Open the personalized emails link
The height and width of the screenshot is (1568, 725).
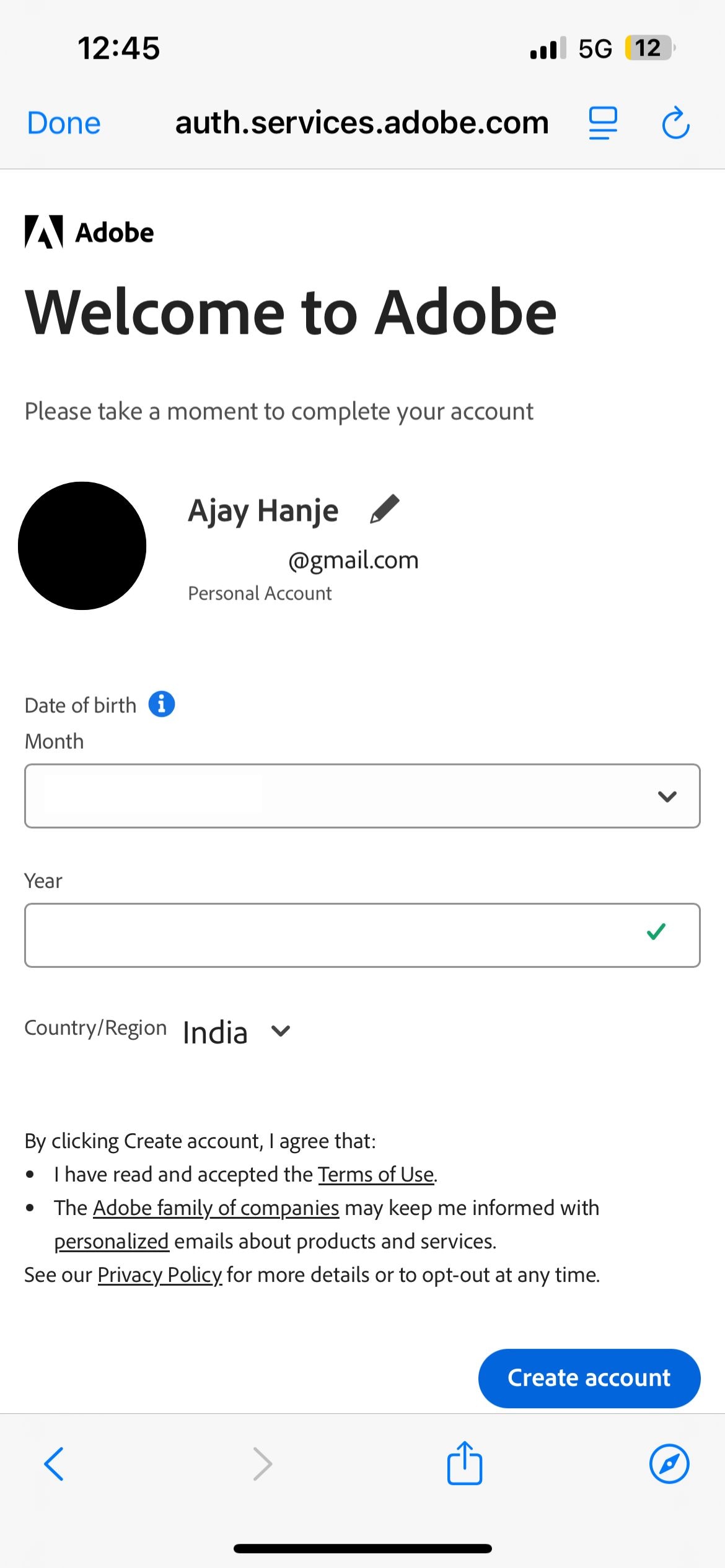click(112, 1241)
